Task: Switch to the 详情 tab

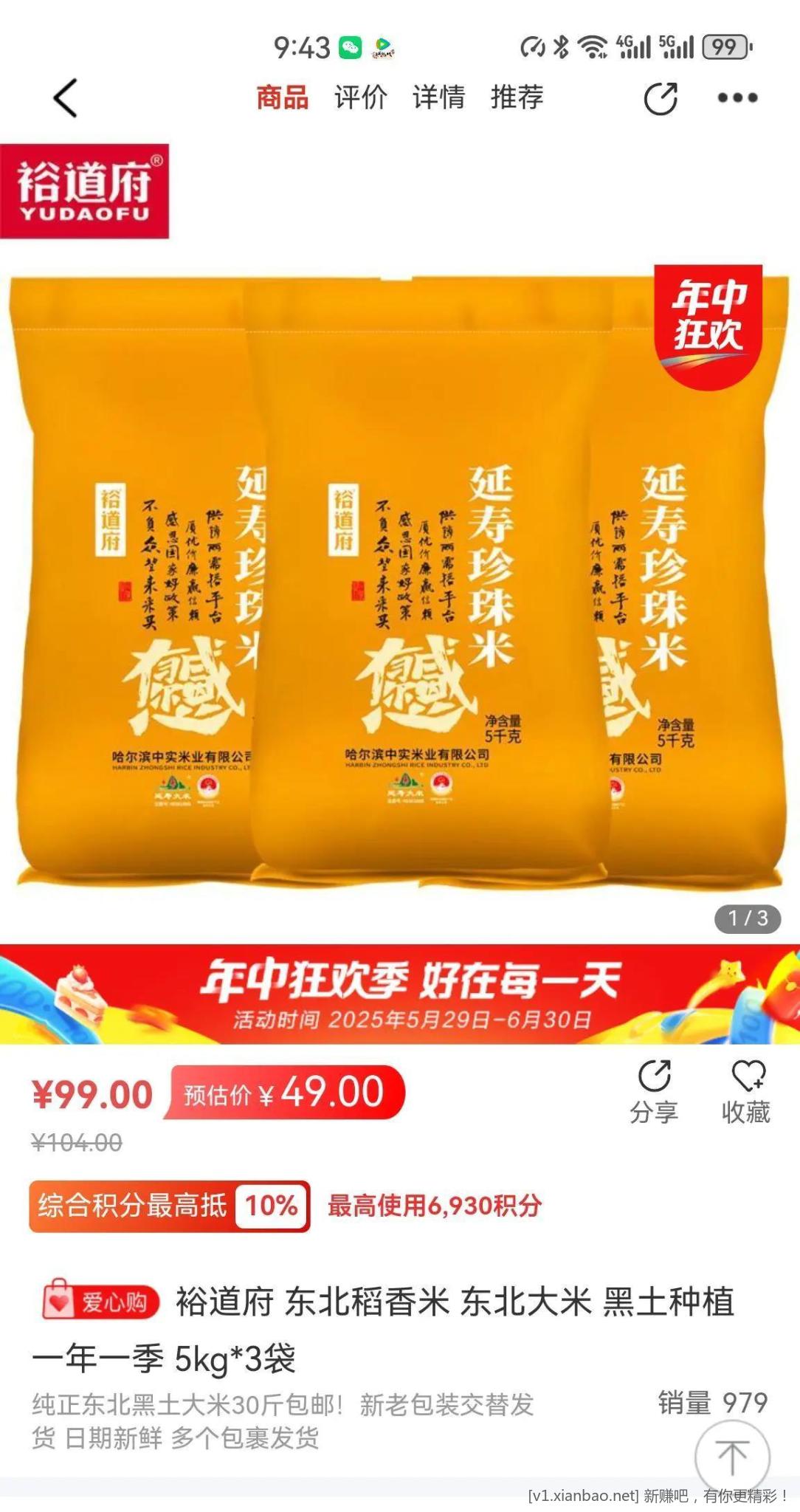Action: [x=438, y=97]
